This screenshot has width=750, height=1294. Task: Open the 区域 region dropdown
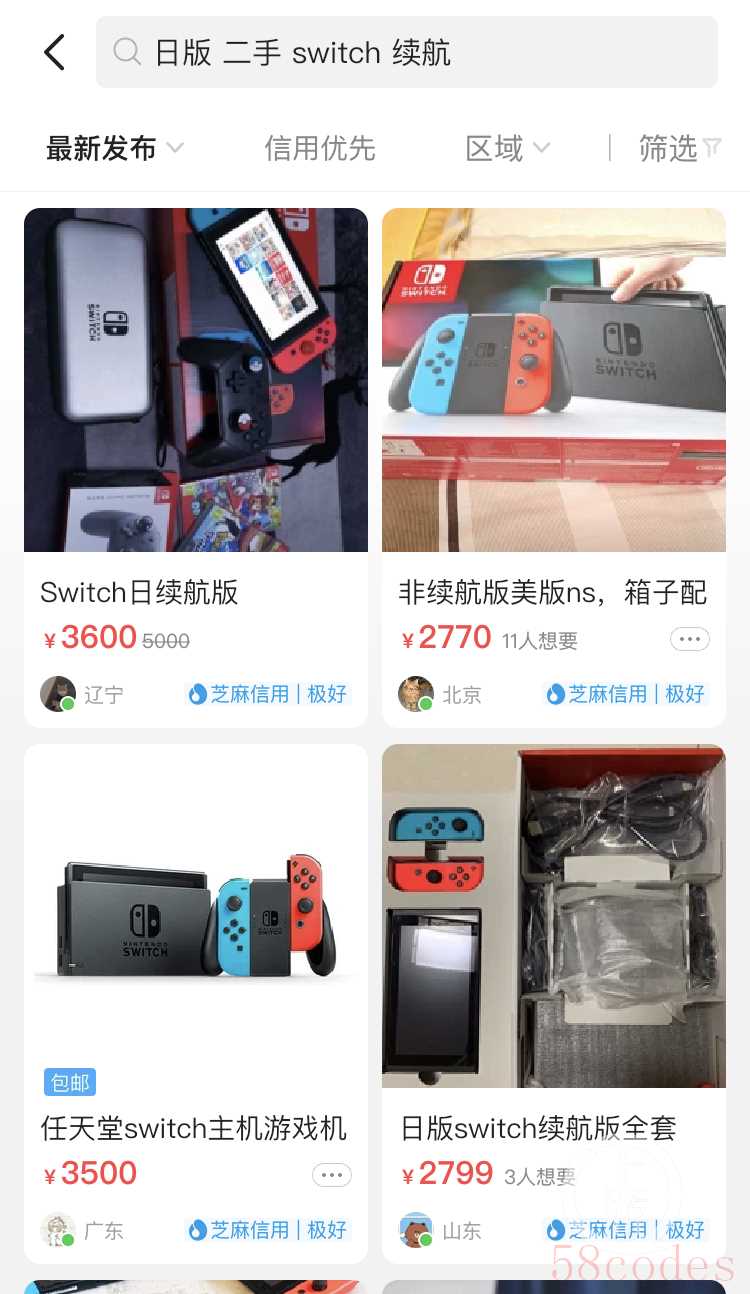point(508,149)
